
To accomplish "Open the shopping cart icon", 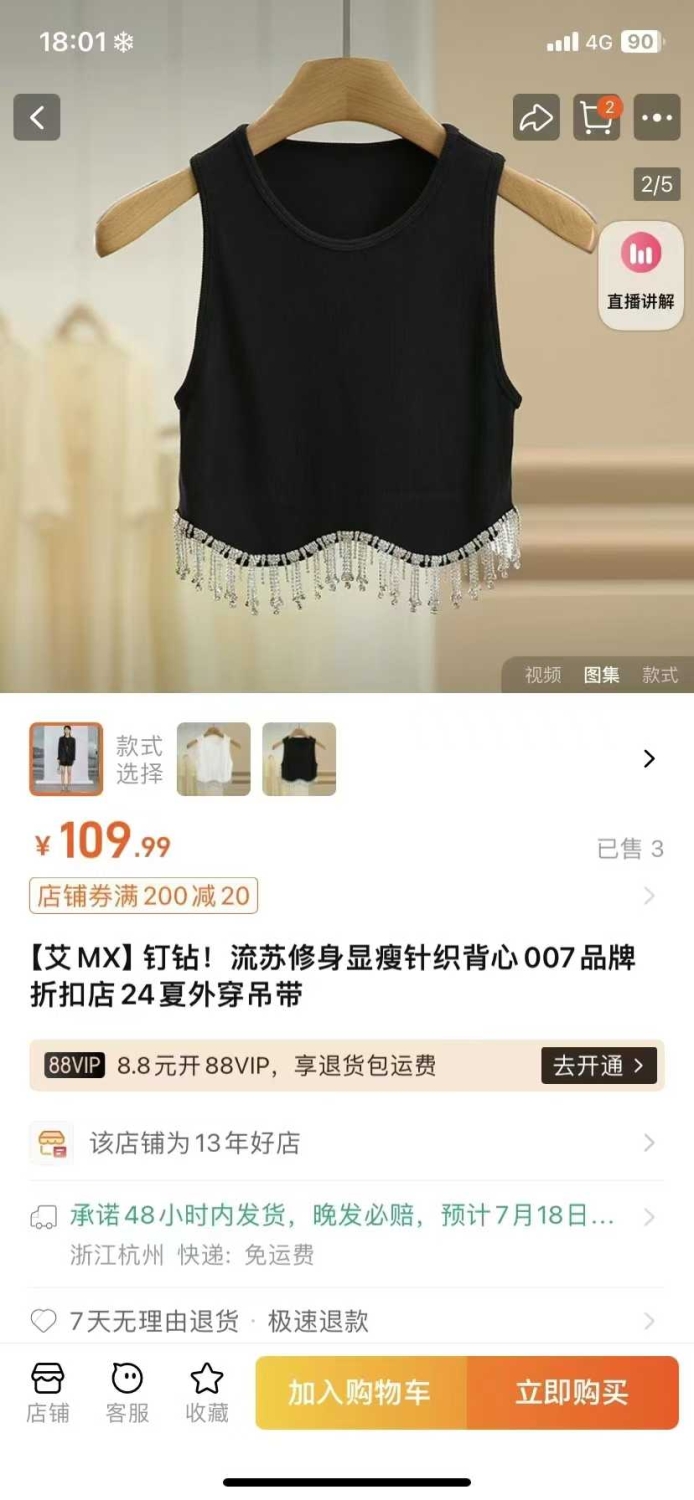I will tap(597, 118).
